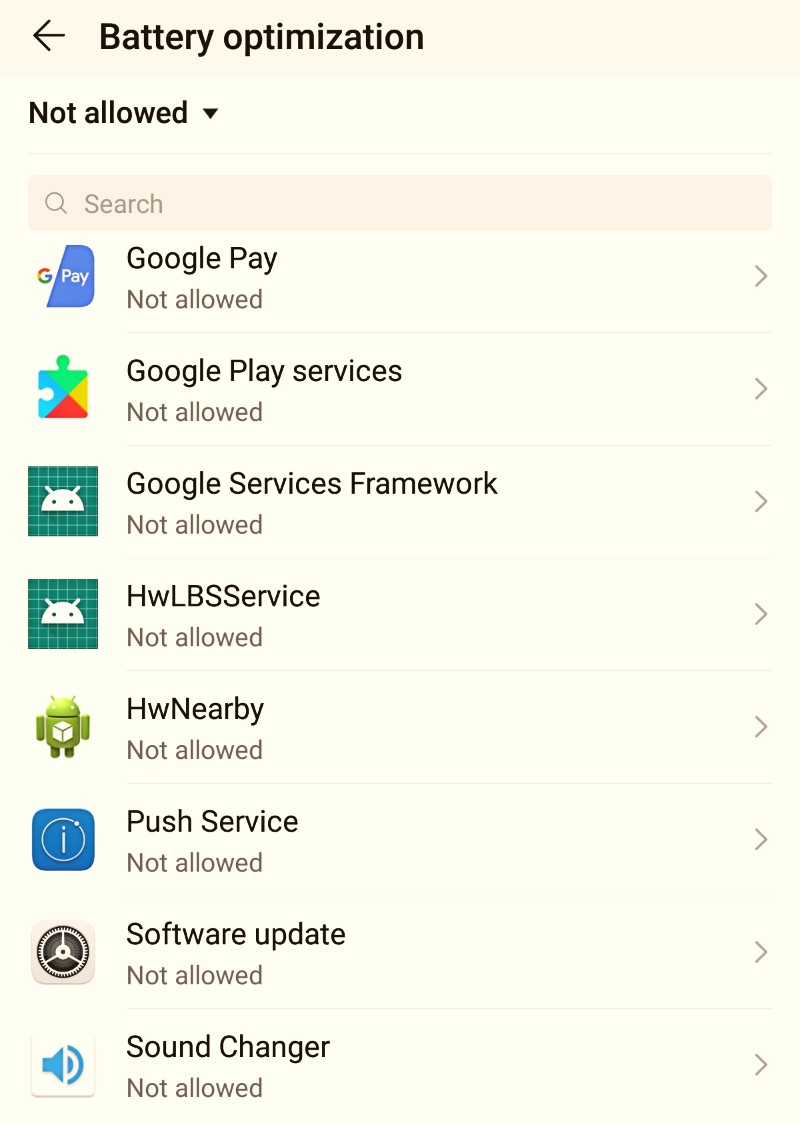Viewport: 800px width, 1125px height.
Task: Tap the HwNearby green robot icon
Action: tap(63, 727)
